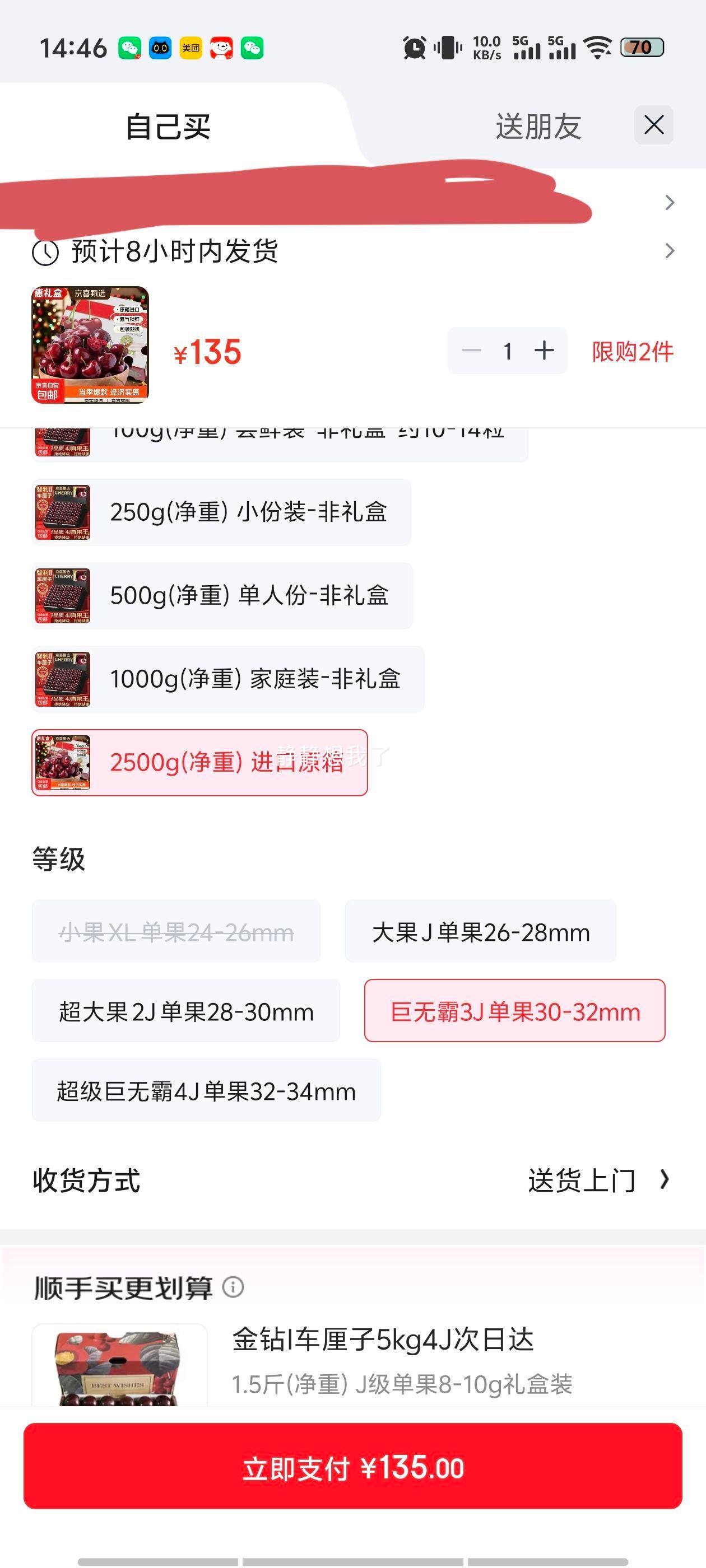Image resolution: width=706 pixels, height=1568 pixels.
Task: Tap the plus button to increase quantity
Action: pyautogui.click(x=544, y=351)
